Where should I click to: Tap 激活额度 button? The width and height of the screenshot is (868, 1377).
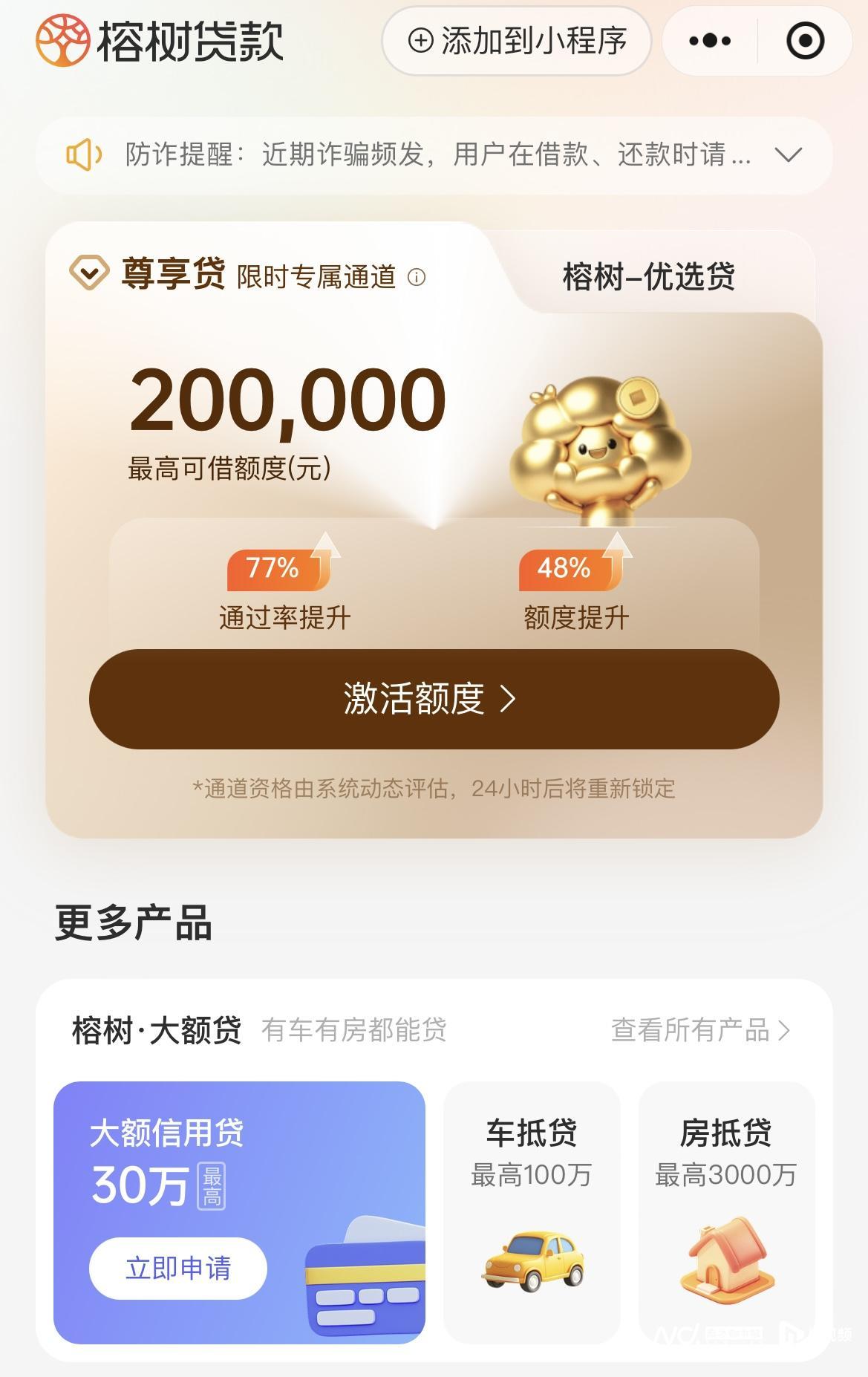pyautogui.click(x=434, y=699)
